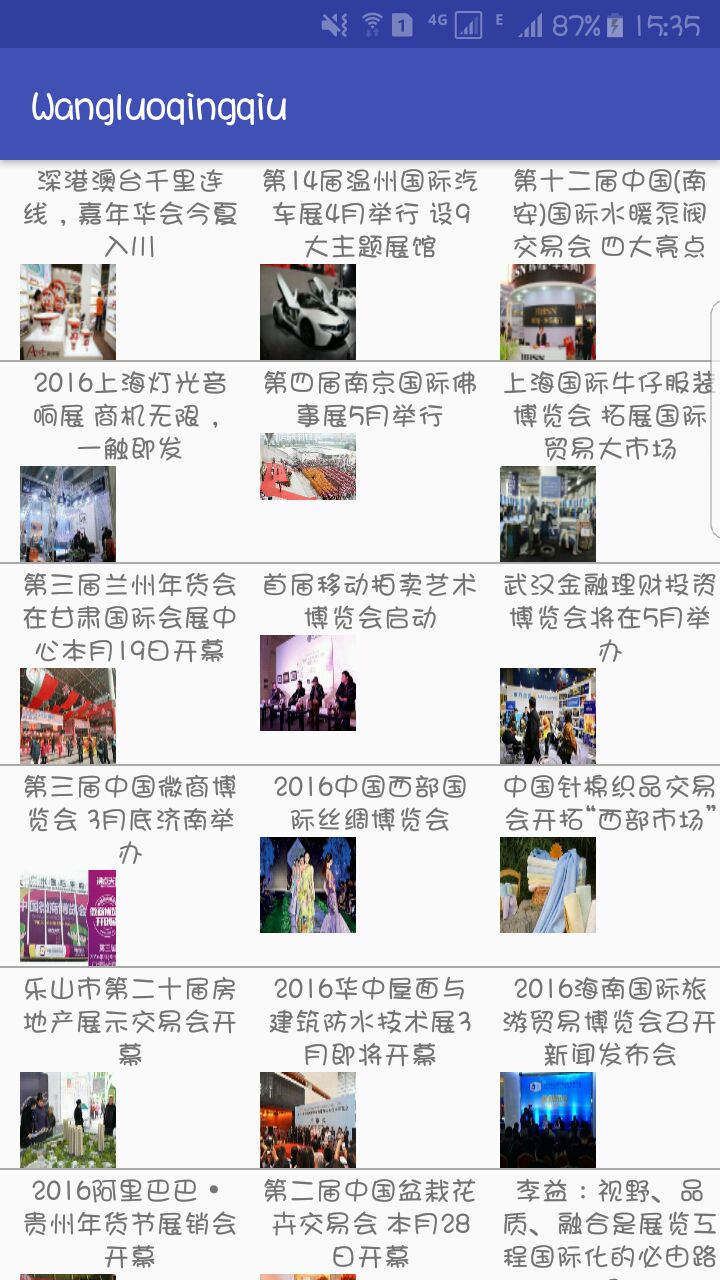Tap the Wangluoqingqiu app title bar
720x1280 pixels.
(157, 106)
